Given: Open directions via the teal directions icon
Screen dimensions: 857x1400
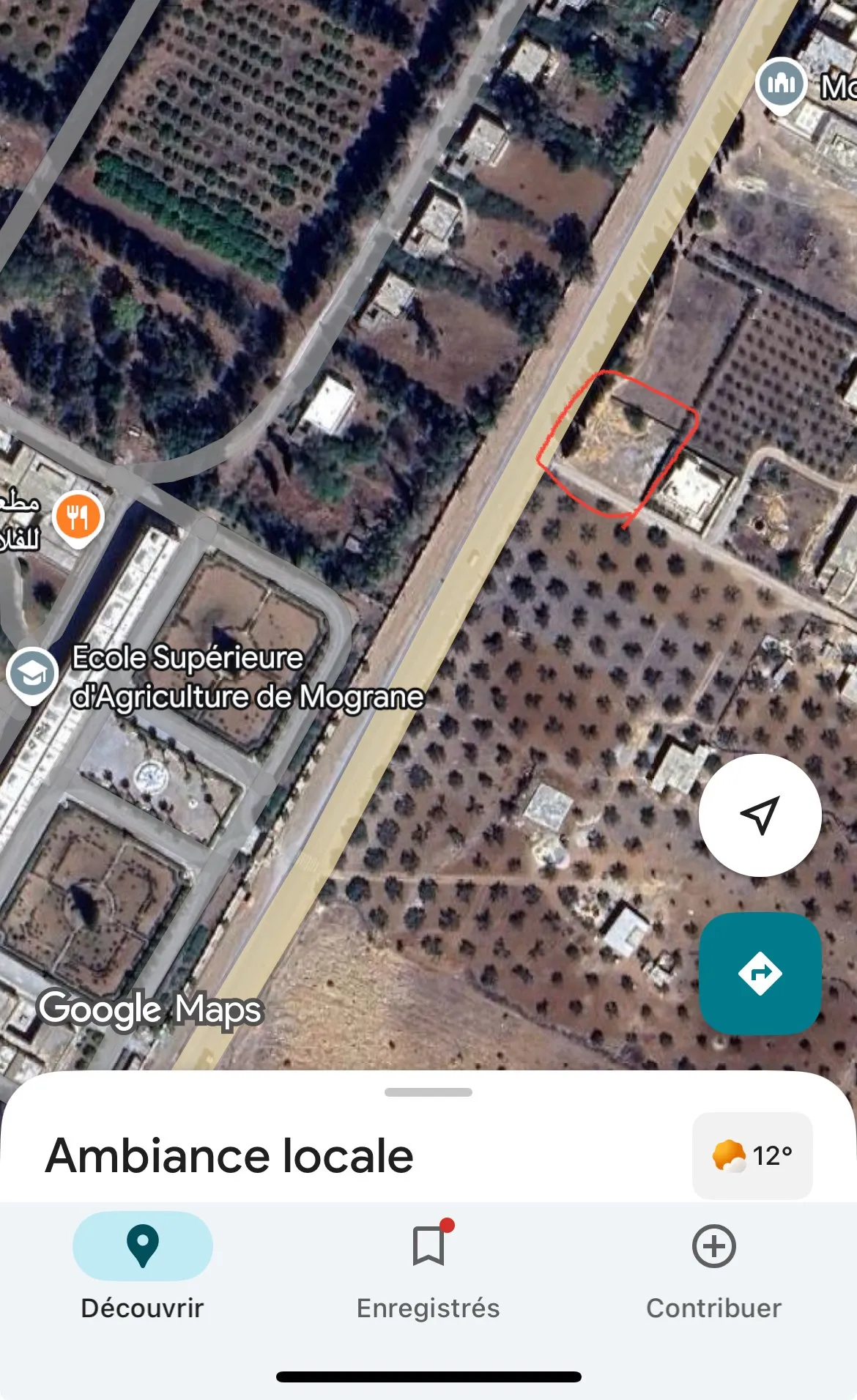Looking at the screenshot, I should coord(761,972).
